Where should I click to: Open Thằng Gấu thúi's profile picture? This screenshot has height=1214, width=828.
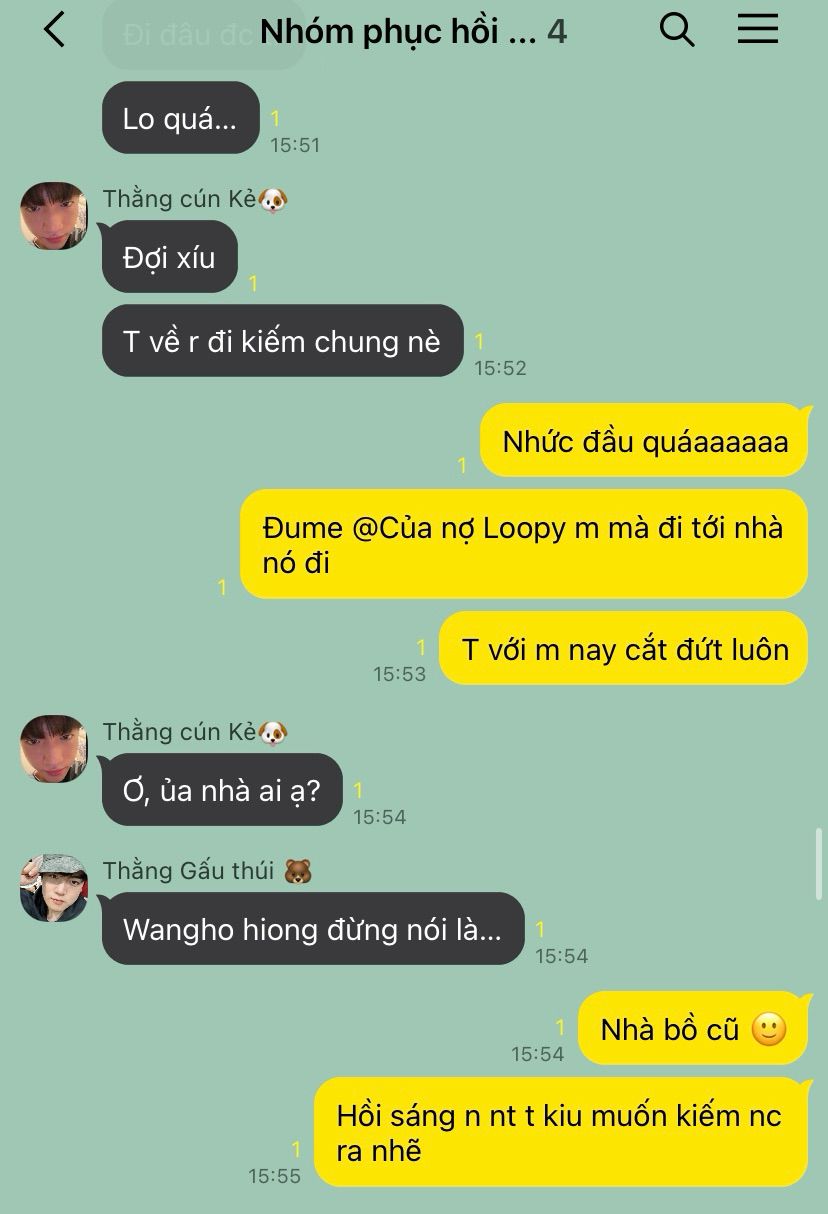click(54, 887)
